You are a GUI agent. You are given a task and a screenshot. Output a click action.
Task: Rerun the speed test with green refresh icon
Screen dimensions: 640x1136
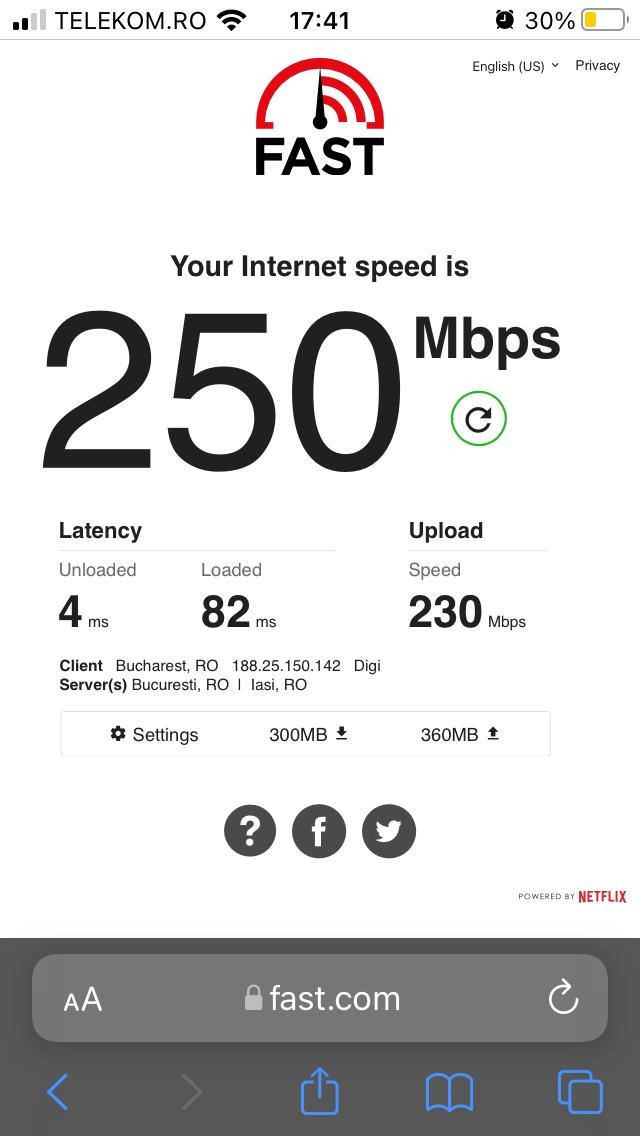click(478, 419)
